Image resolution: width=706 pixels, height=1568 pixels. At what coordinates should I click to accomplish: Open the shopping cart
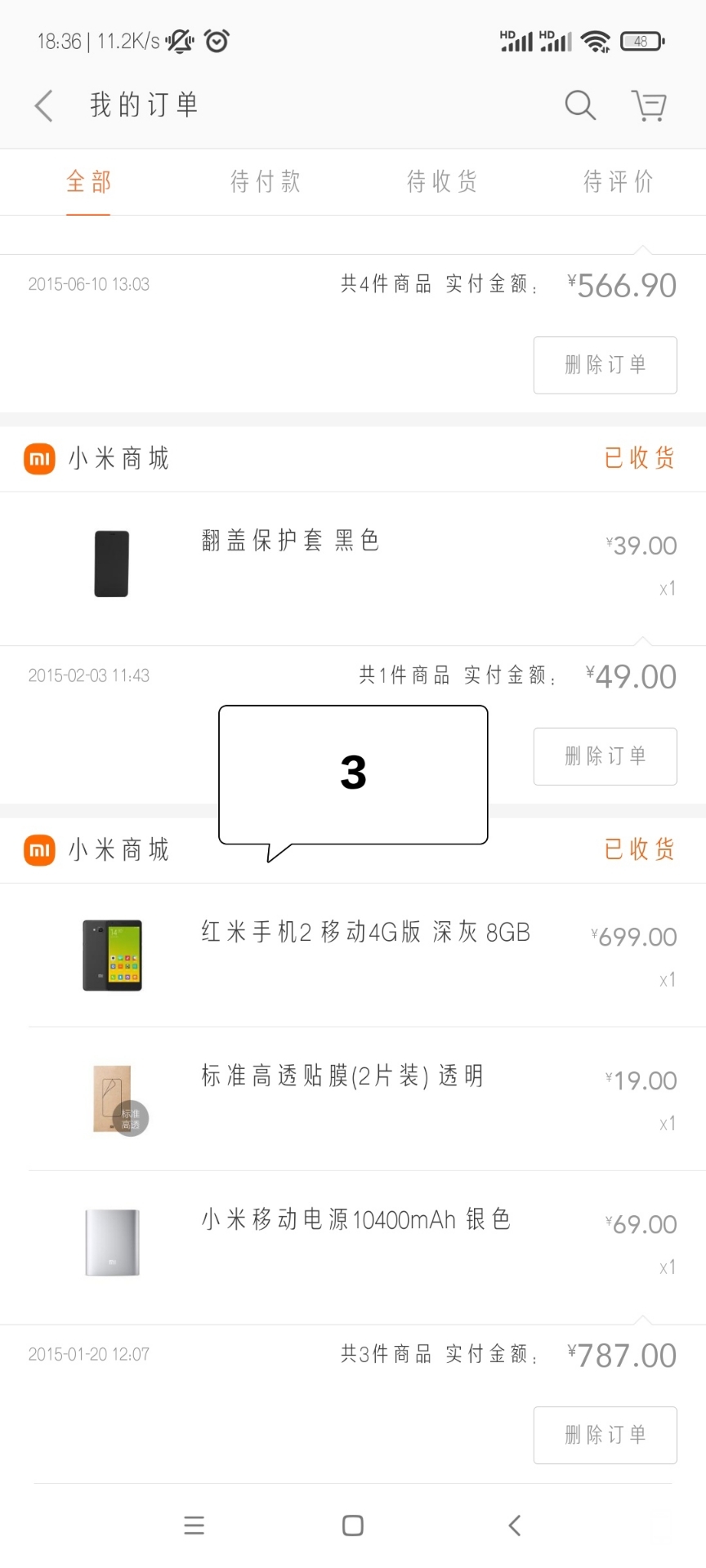coord(650,105)
